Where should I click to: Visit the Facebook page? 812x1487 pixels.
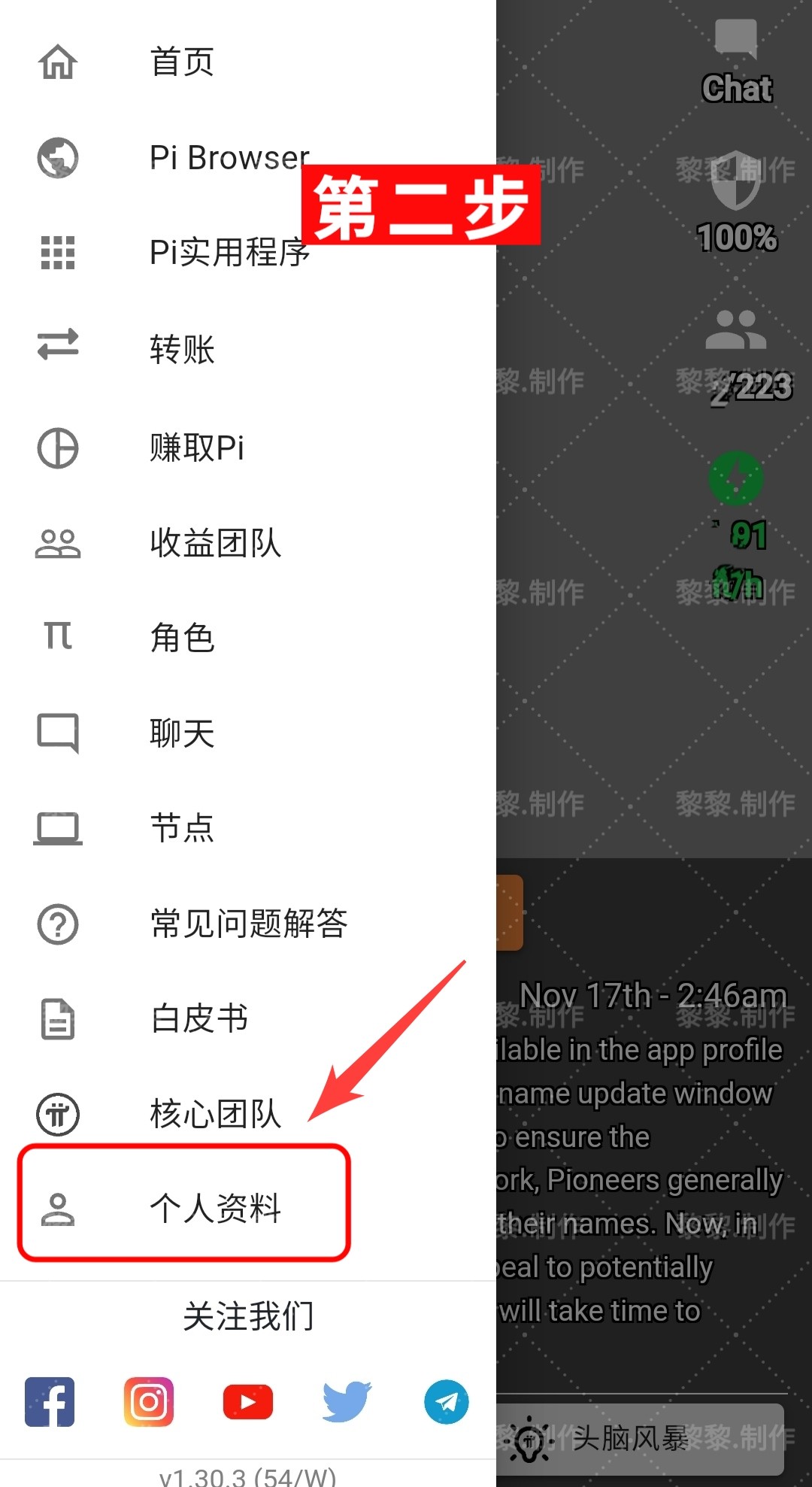50,1402
